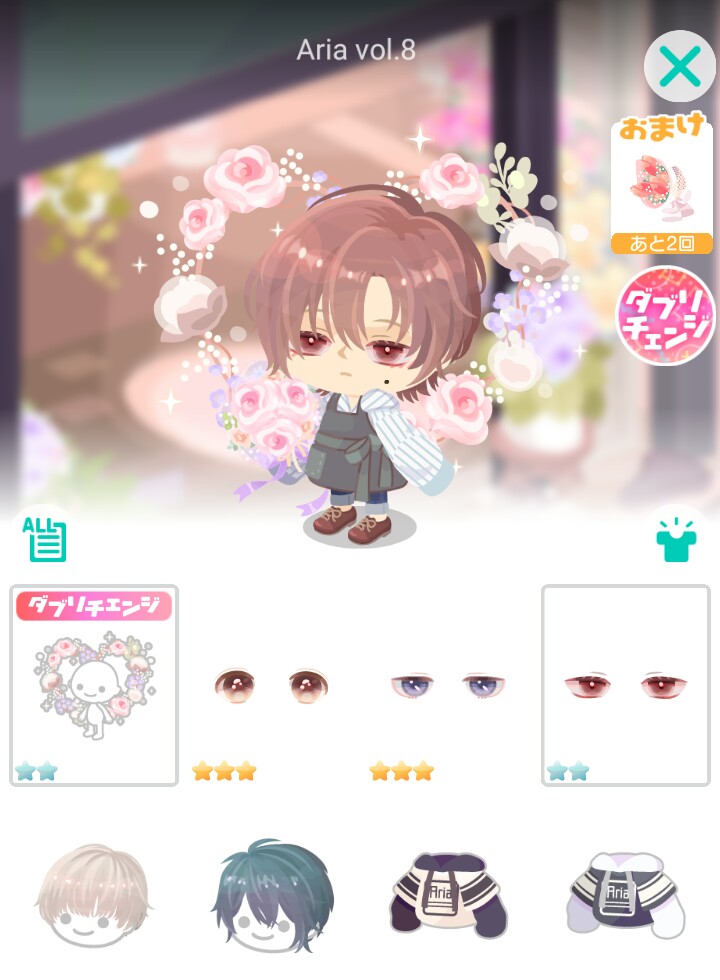Try on the purple eyes item

pos(448,685)
